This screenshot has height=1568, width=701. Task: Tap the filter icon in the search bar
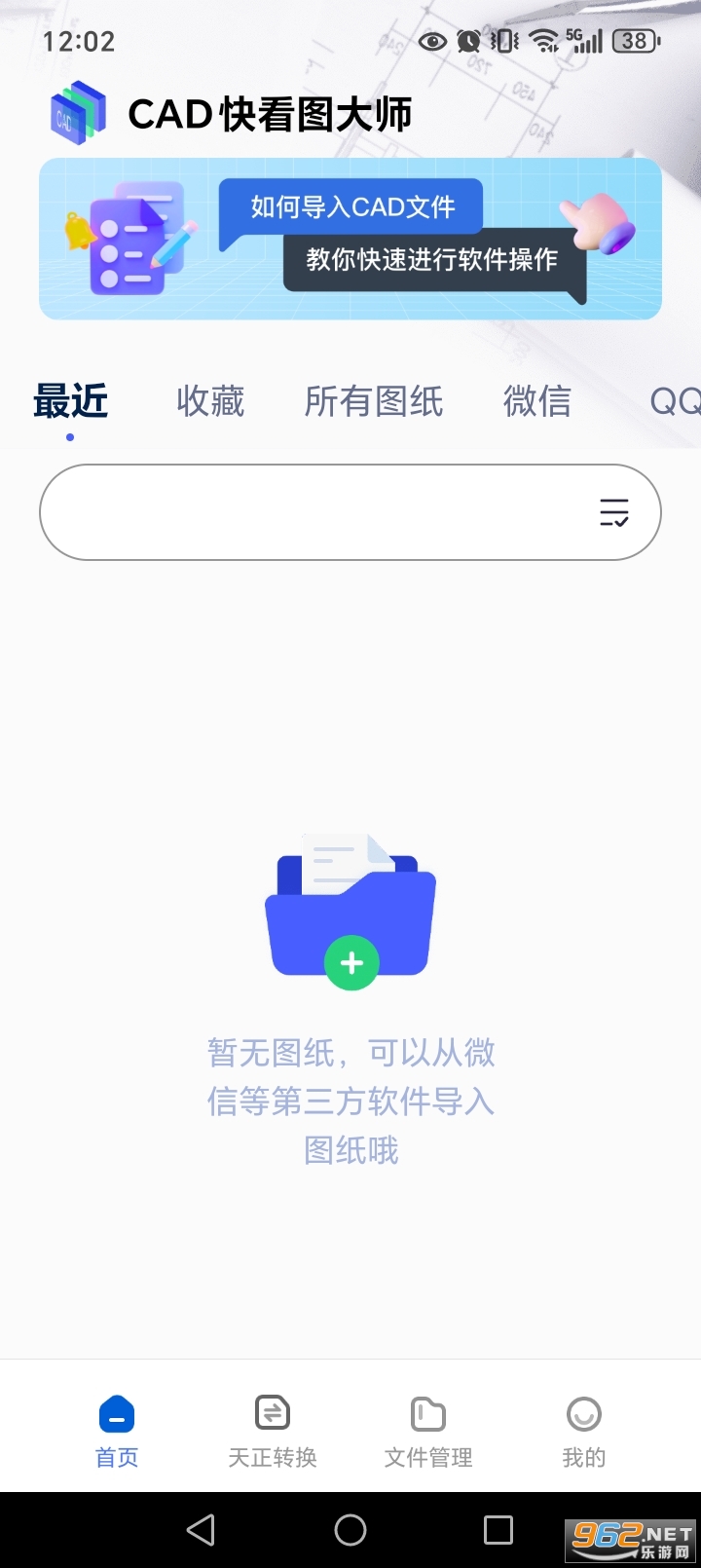(613, 511)
